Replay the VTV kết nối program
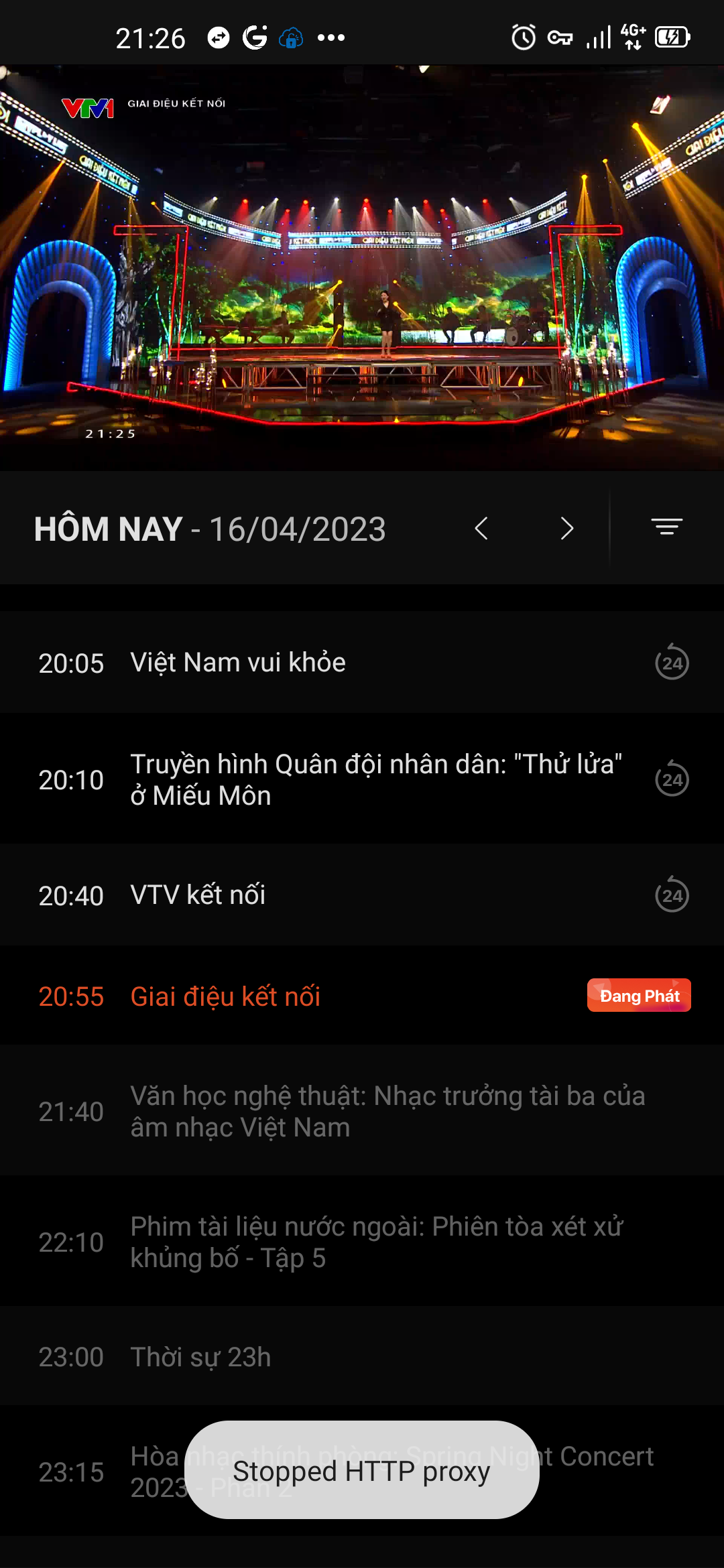 coord(672,895)
